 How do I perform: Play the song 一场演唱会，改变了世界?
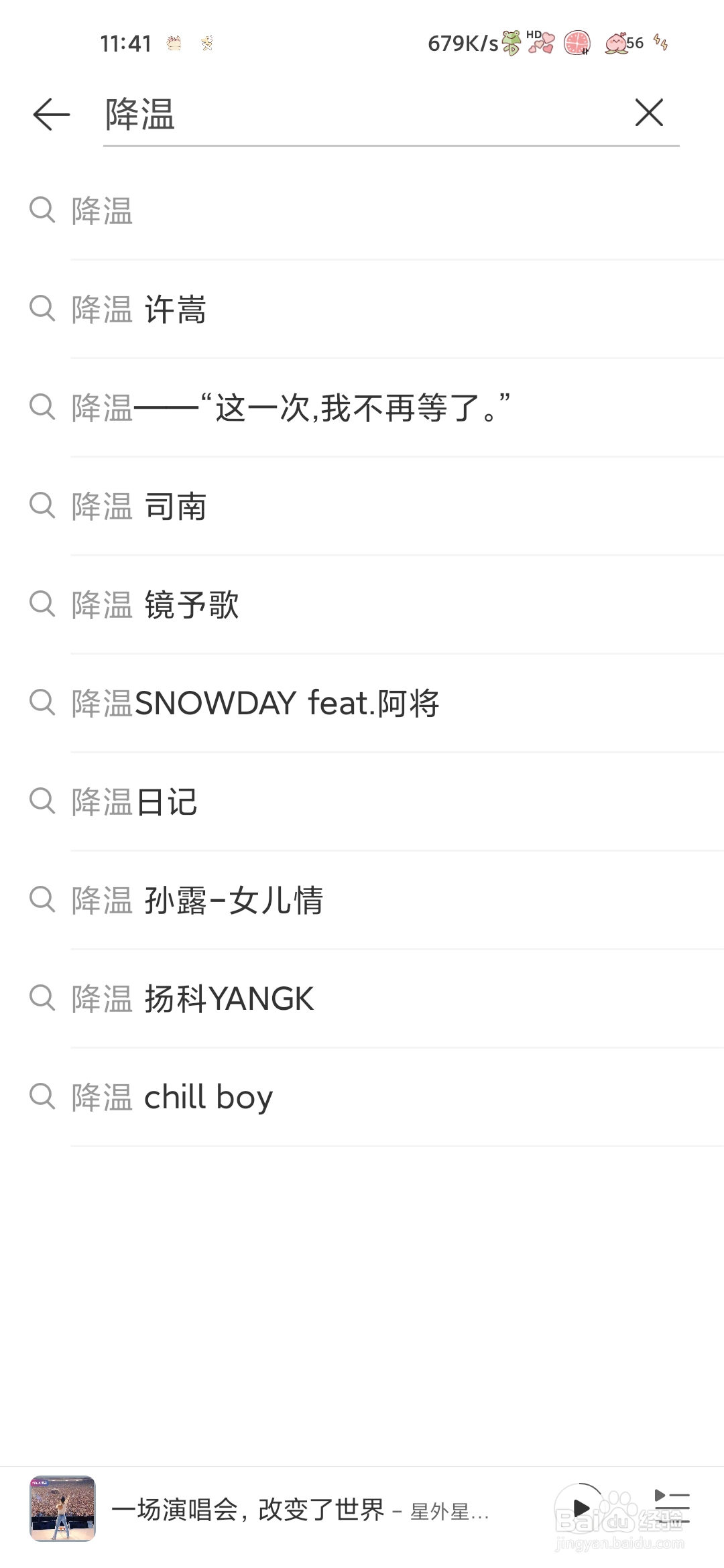(x=581, y=1508)
